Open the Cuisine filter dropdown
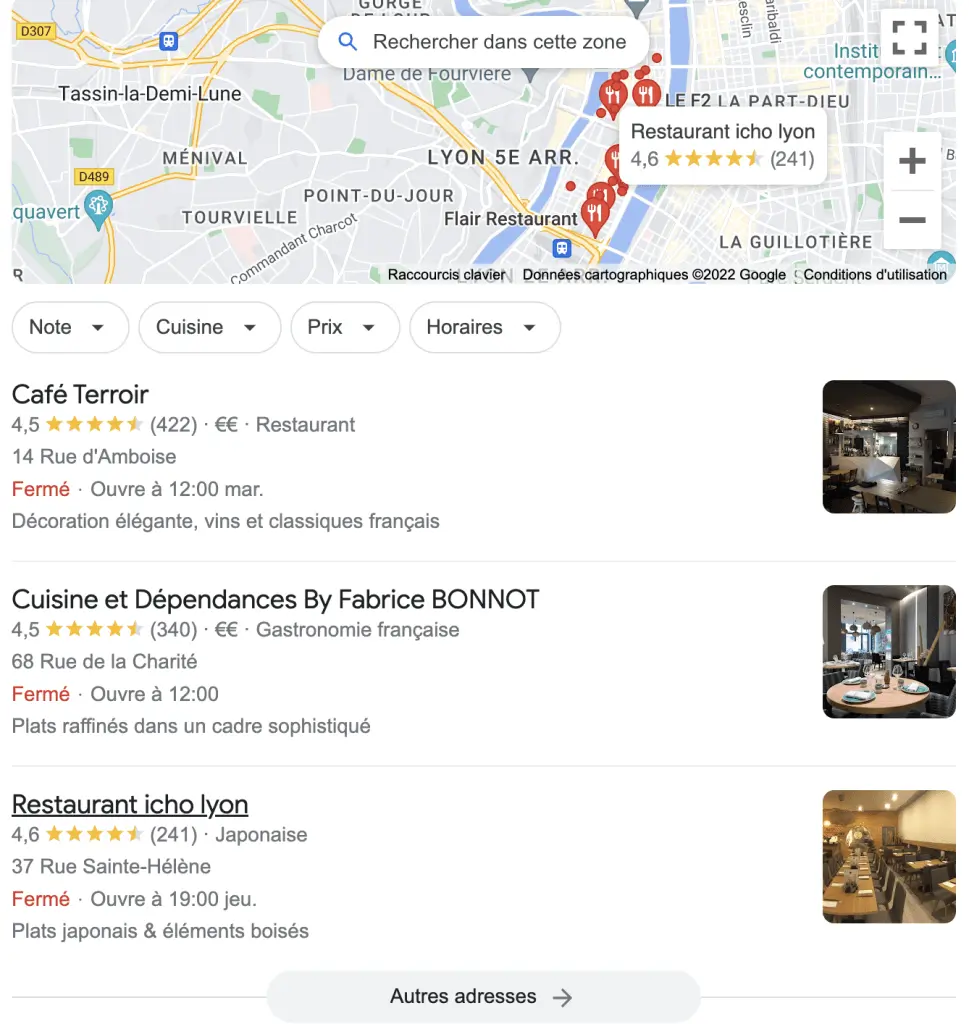 point(210,327)
